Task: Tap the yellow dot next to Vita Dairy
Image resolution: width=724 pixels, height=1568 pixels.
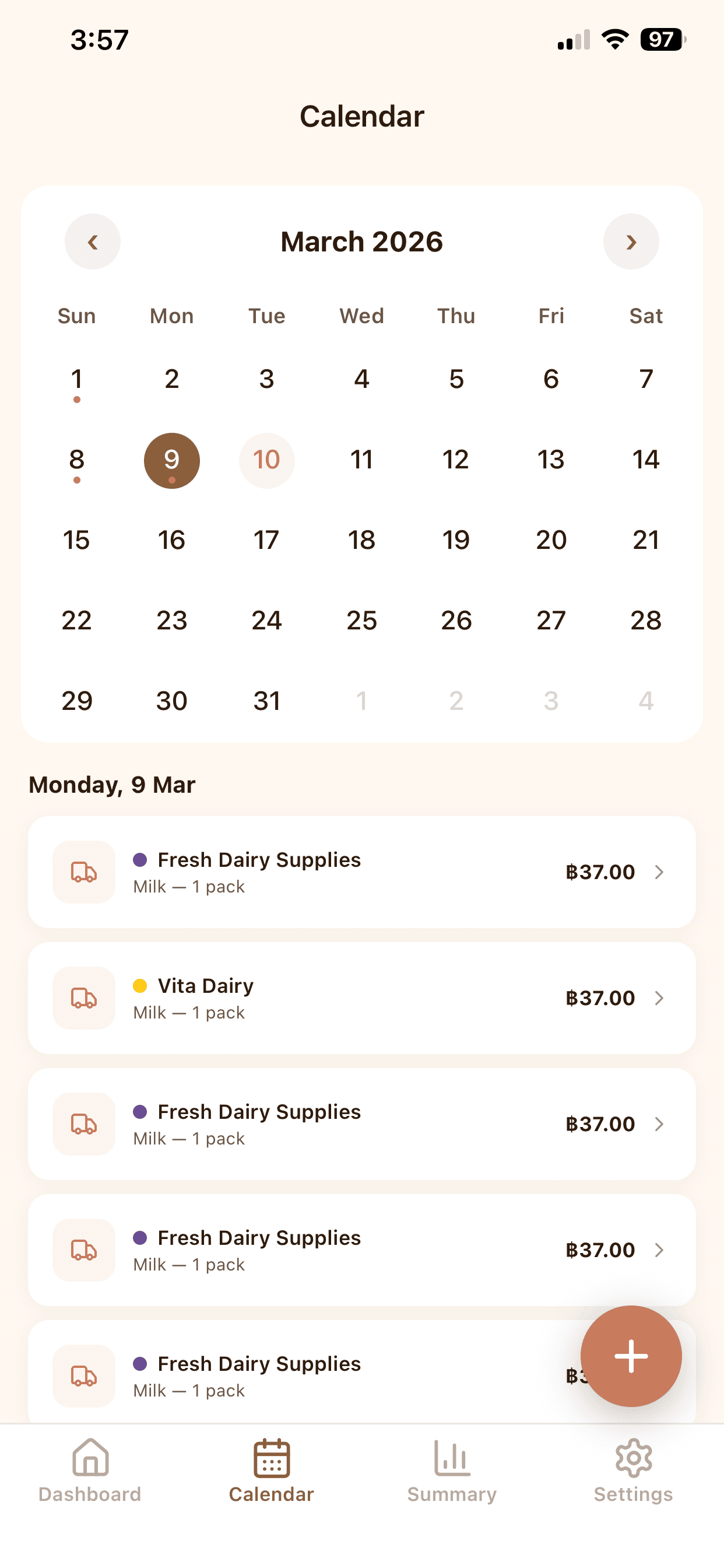Action: coord(140,985)
